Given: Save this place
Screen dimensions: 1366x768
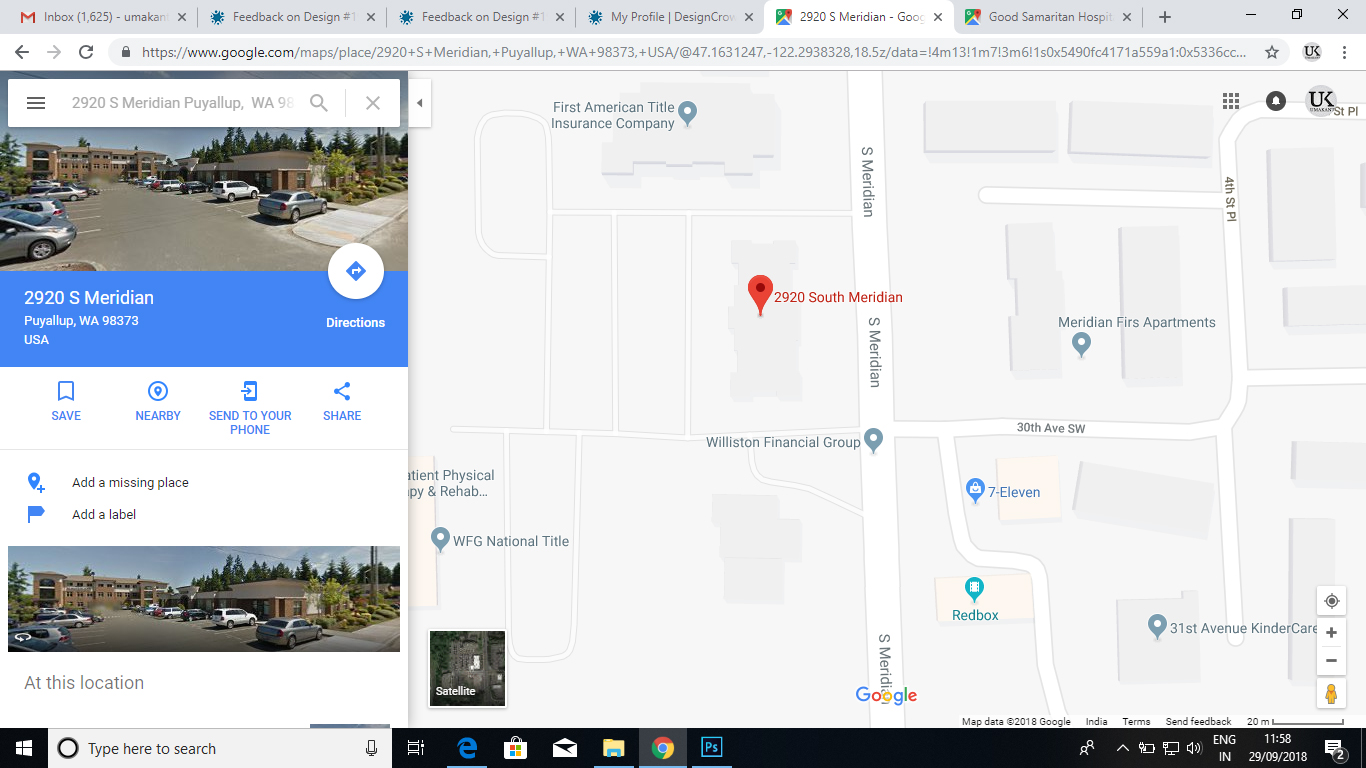Looking at the screenshot, I should (x=66, y=400).
